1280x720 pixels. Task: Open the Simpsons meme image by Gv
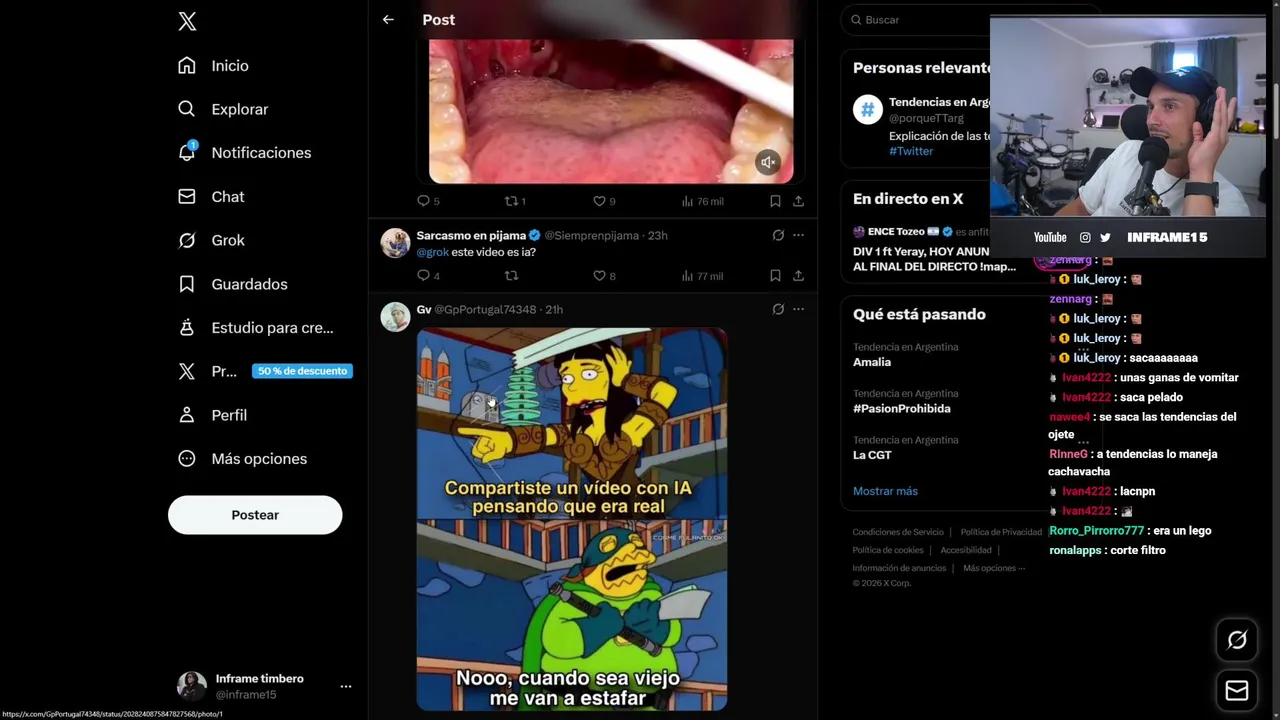tap(571, 518)
